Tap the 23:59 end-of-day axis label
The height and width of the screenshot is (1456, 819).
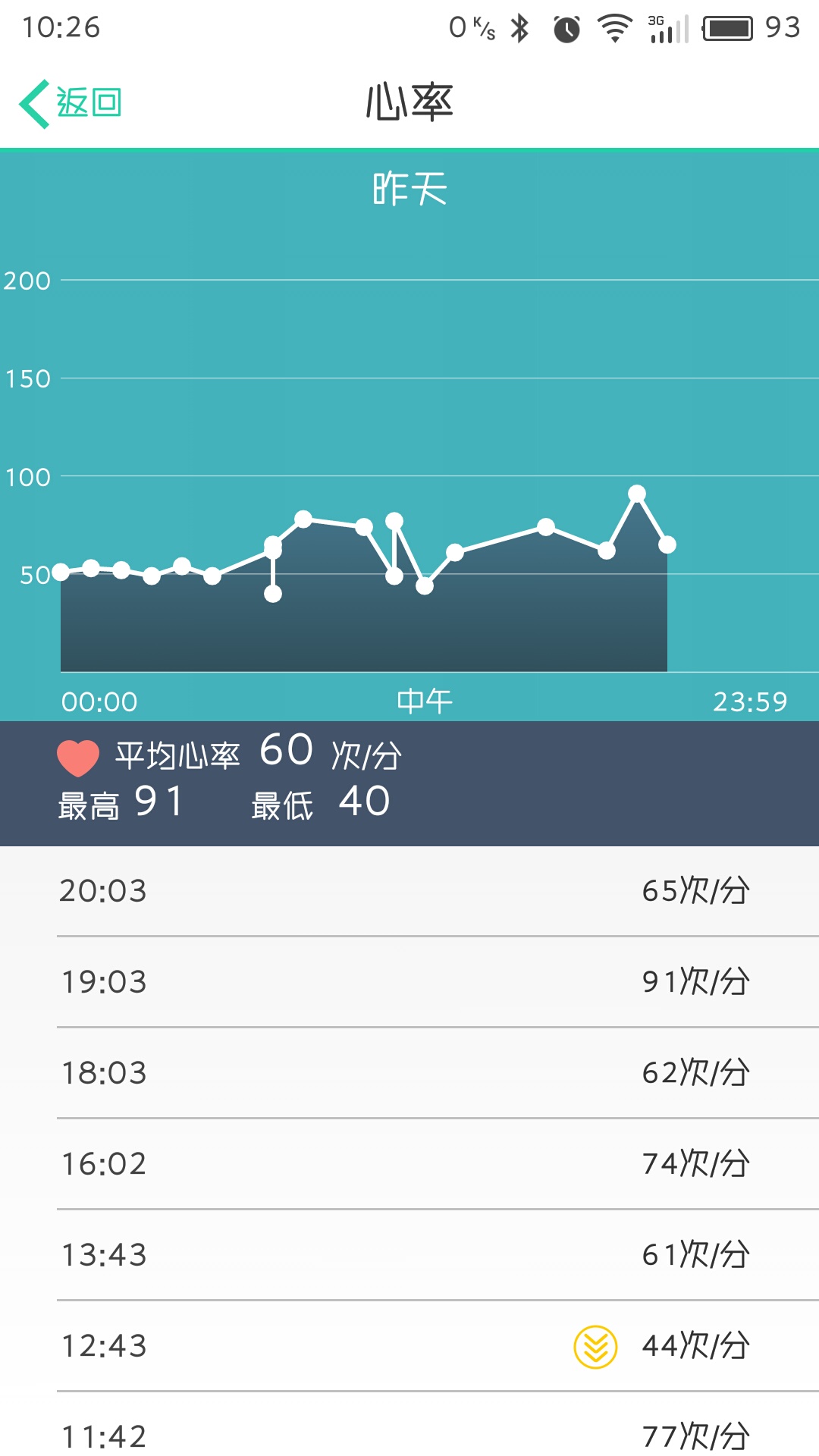click(x=750, y=701)
